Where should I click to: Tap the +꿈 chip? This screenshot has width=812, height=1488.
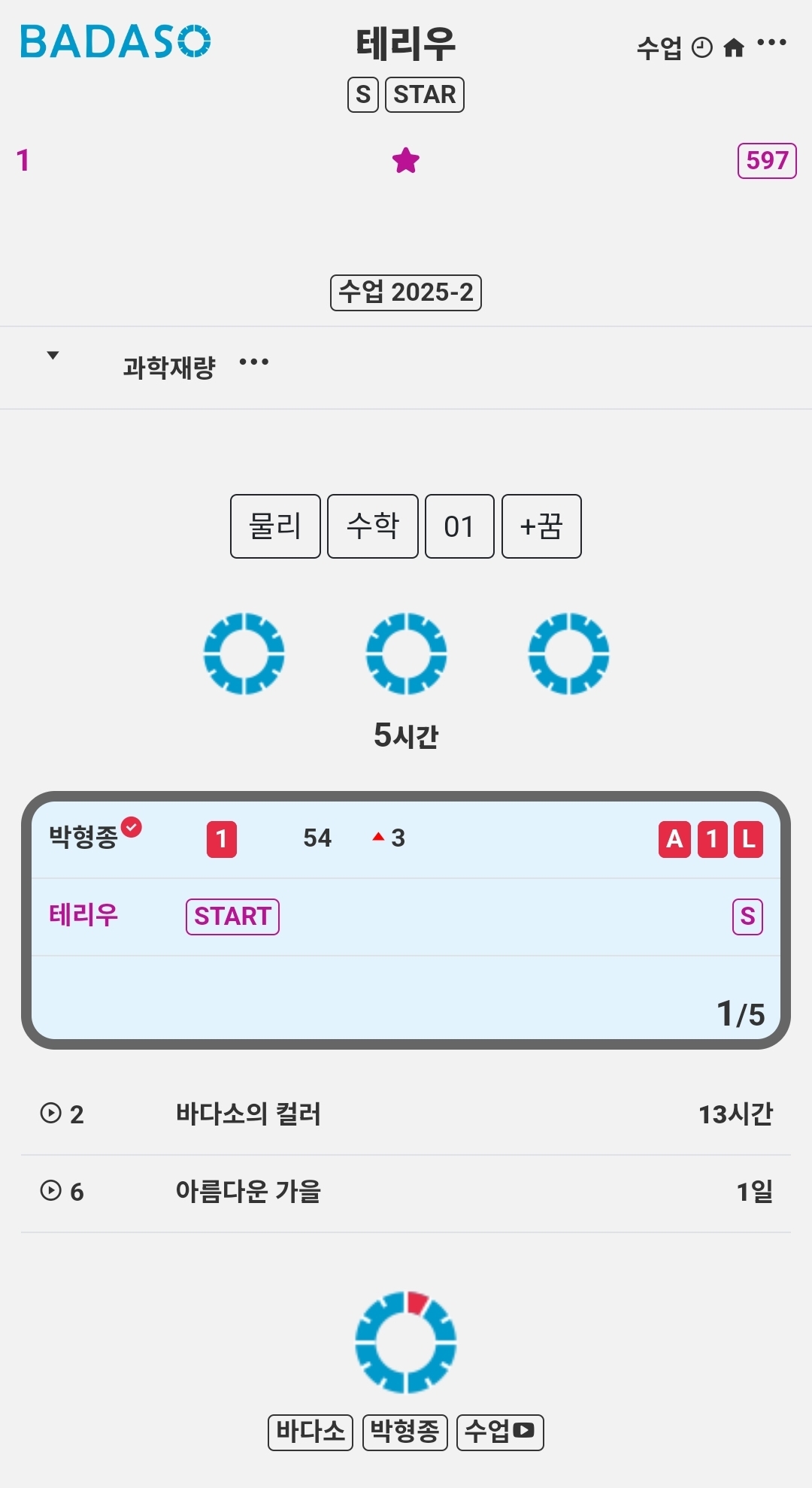point(541,526)
